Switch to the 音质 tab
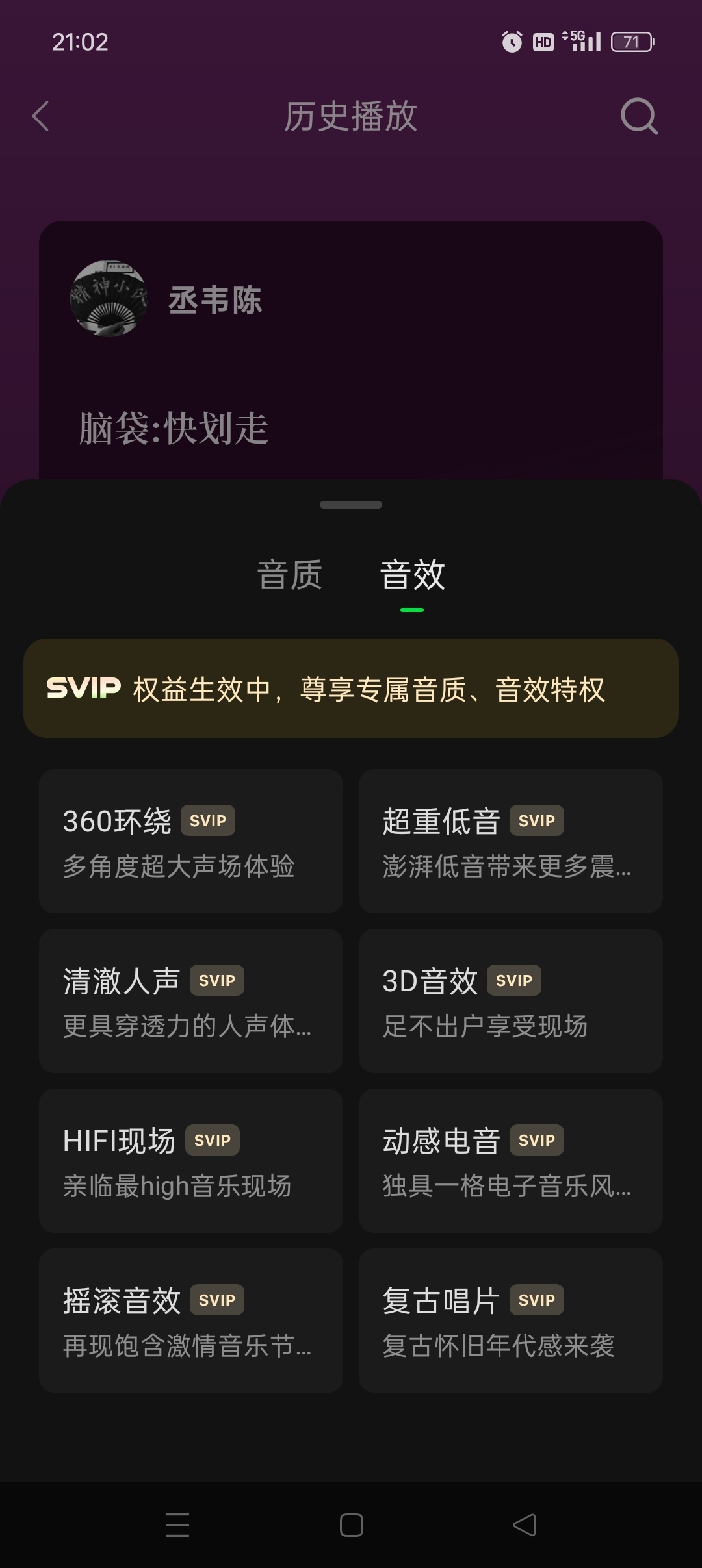The width and height of the screenshot is (702, 1568). coord(290,575)
